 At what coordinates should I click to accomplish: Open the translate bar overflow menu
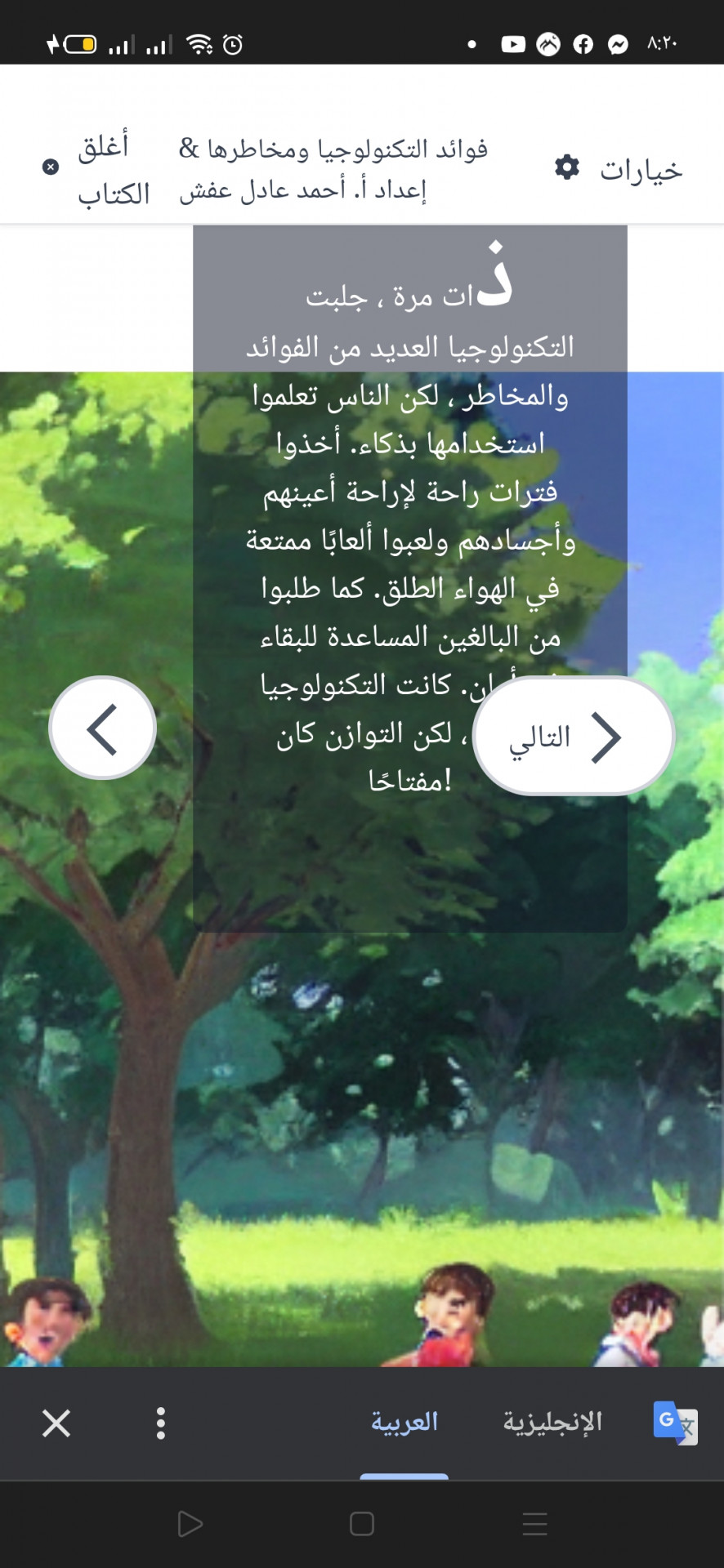[161, 1423]
